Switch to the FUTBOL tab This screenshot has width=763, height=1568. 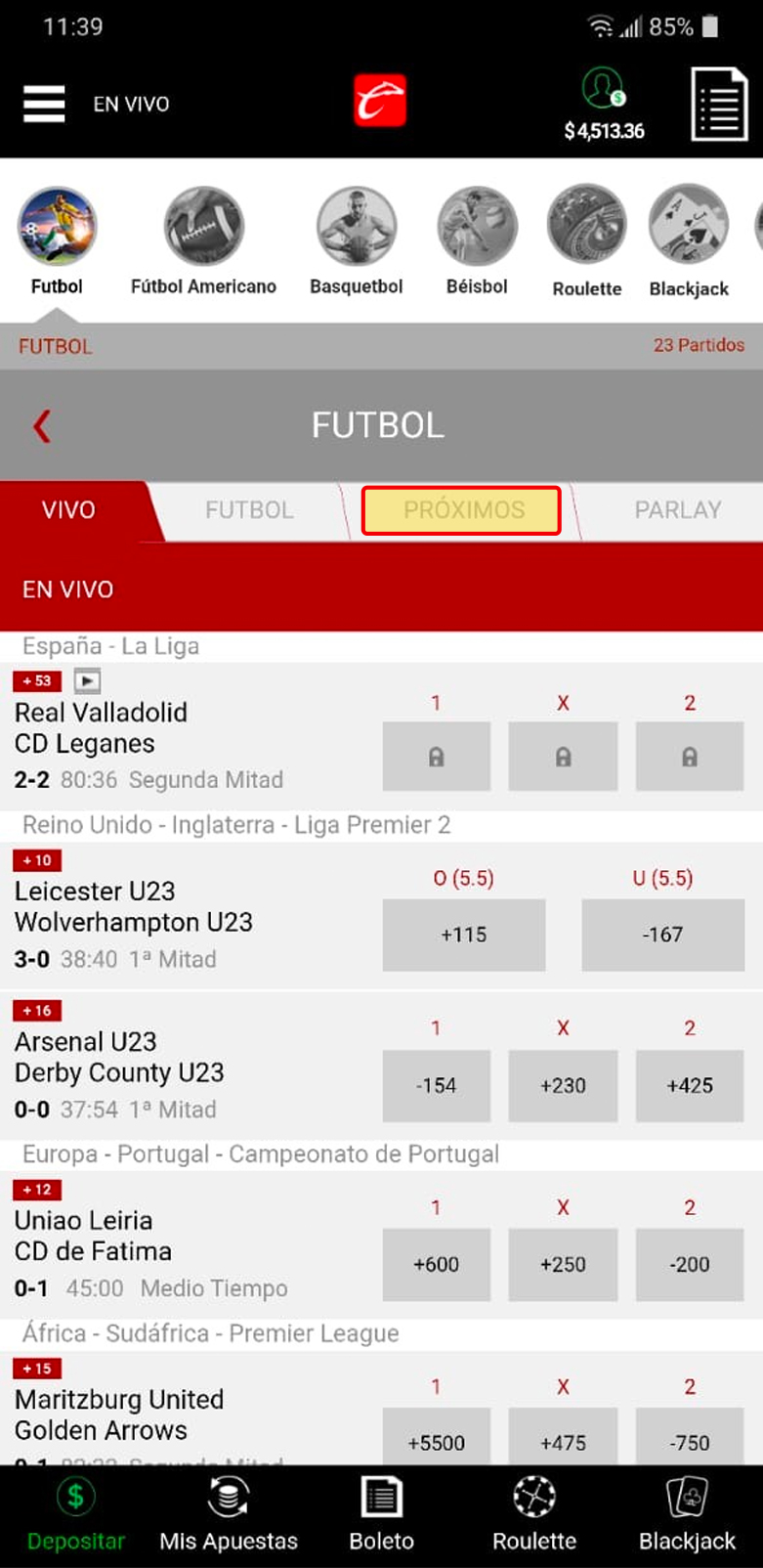click(249, 510)
